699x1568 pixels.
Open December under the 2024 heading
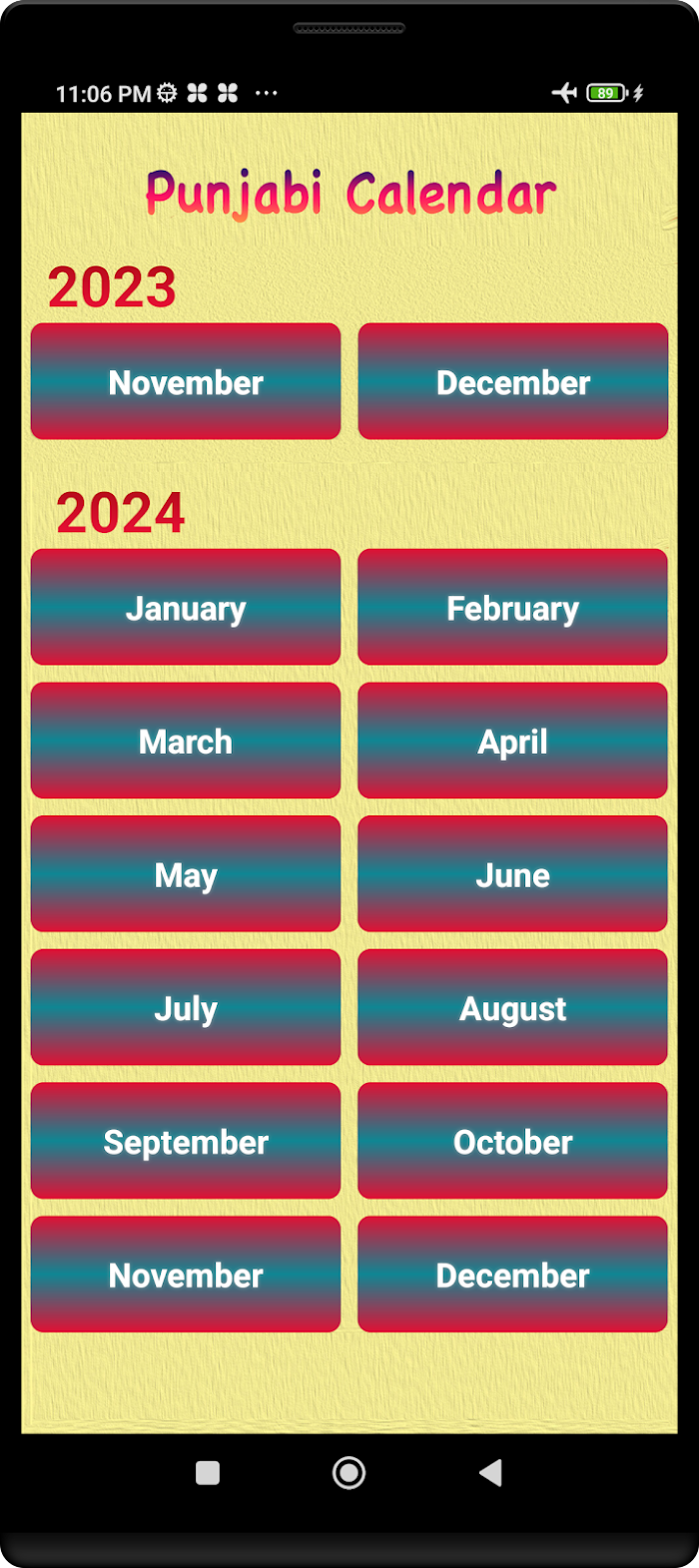click(x=513, y=1275)
